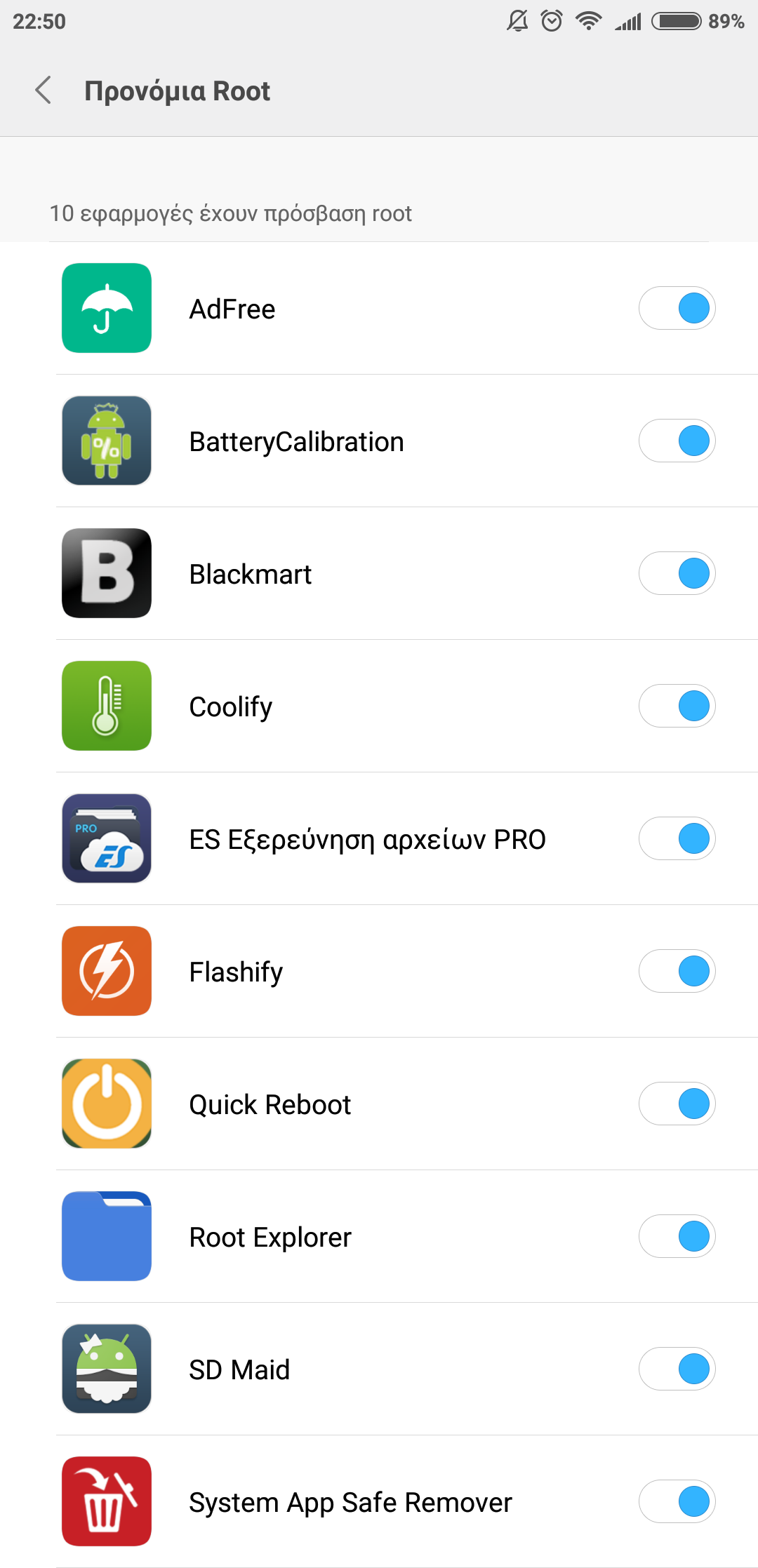Image resolution: width=758 pixels, height=1568 pixels.
Task: Disable the Flashify root switch
Action: coord(677,971)
